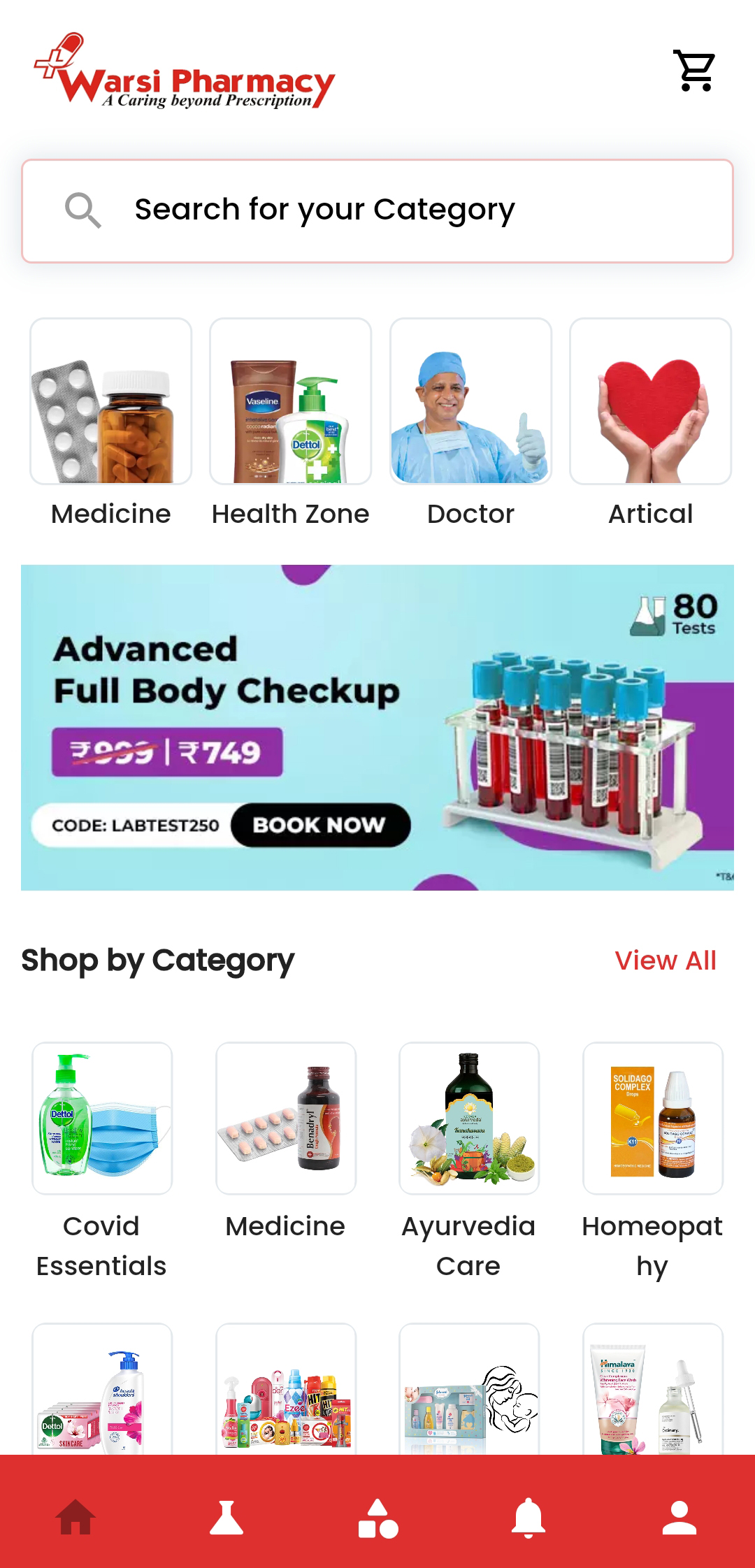Tap the Search for your Category box
Image resolution: width=755 pixels, height=1568 pixels.
click(377, 210)
